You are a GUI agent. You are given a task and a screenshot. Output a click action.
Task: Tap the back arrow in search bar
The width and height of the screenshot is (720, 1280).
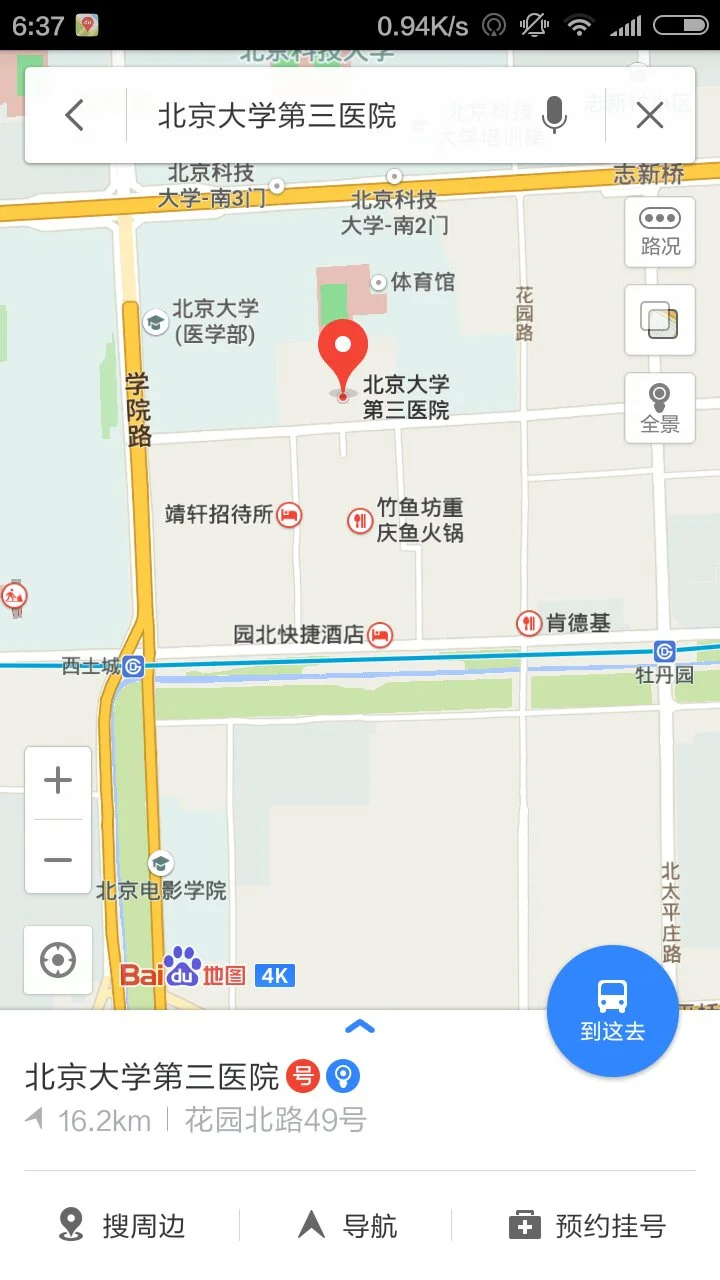pyautogui.click(x=74, y=115)
